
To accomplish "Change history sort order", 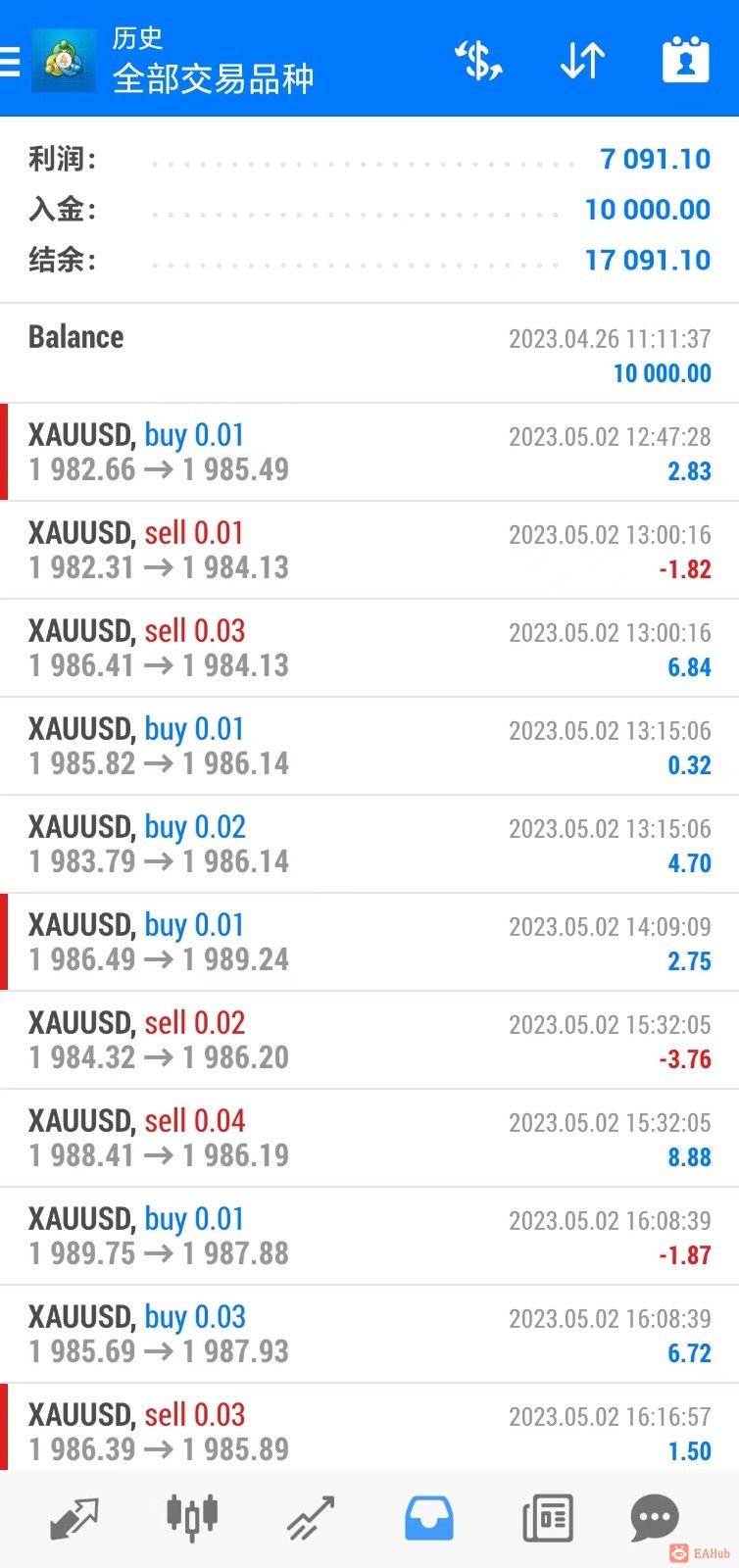I will [582, 61].
